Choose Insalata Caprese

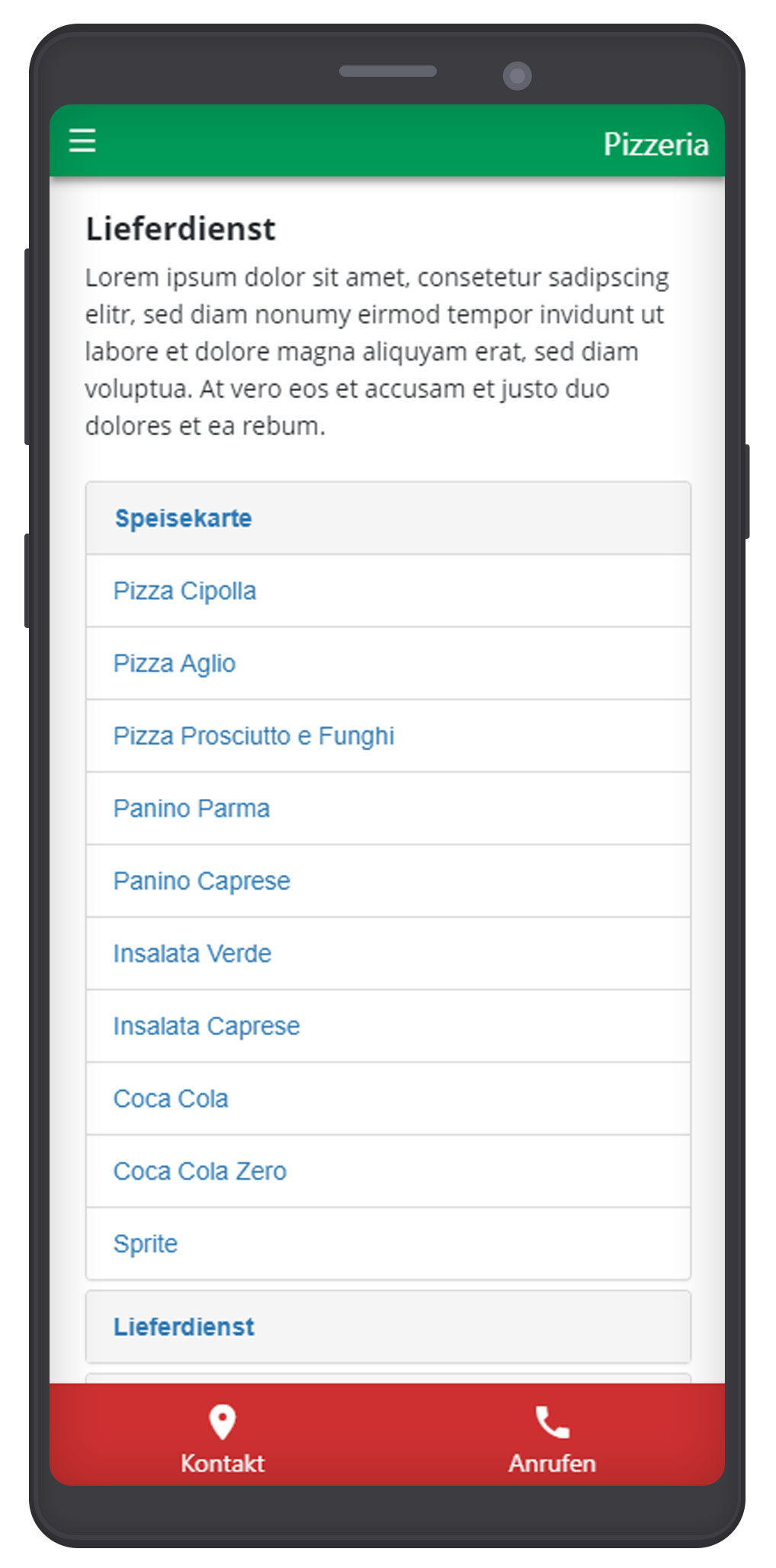pyautogui.click(x=388, y=1026)
